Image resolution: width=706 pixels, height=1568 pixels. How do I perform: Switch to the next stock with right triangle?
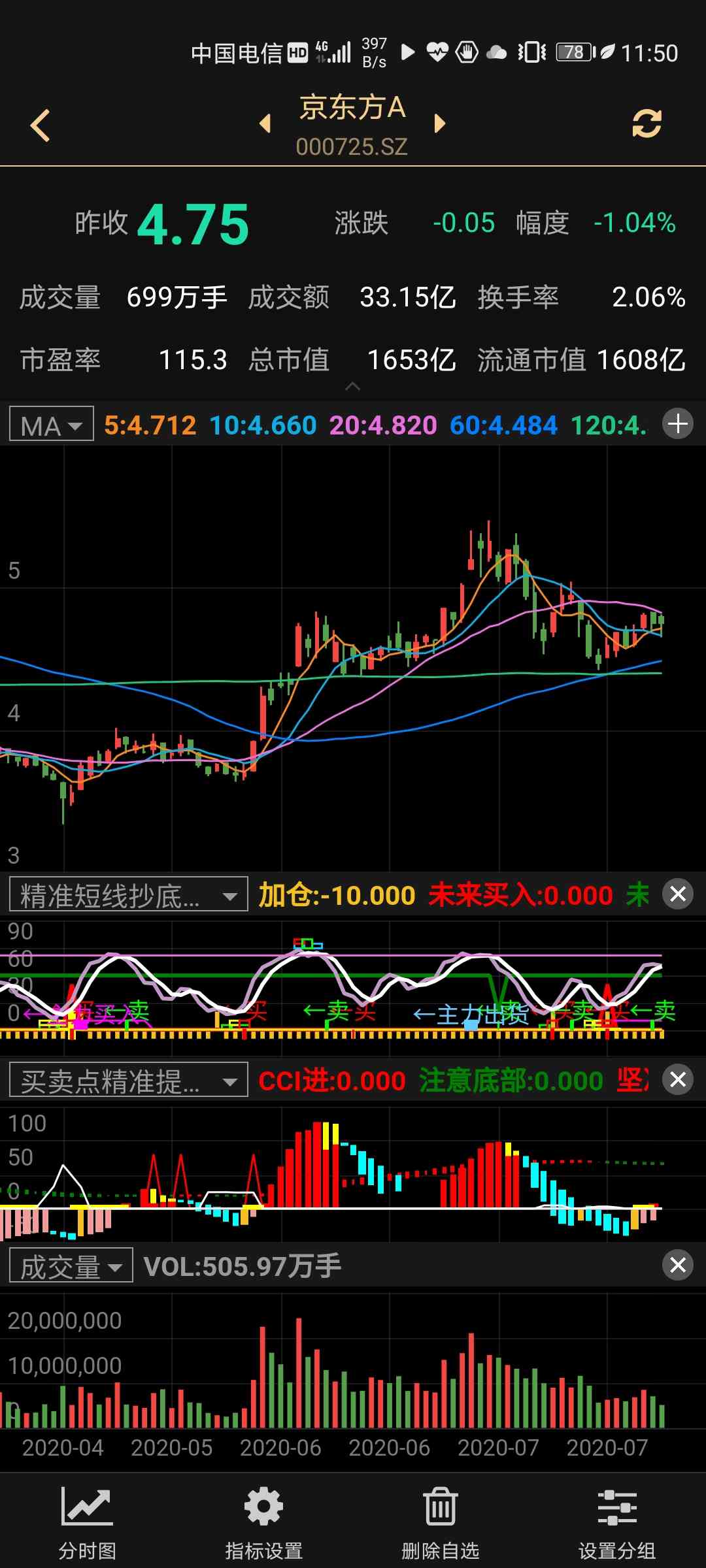coord(439,123)
